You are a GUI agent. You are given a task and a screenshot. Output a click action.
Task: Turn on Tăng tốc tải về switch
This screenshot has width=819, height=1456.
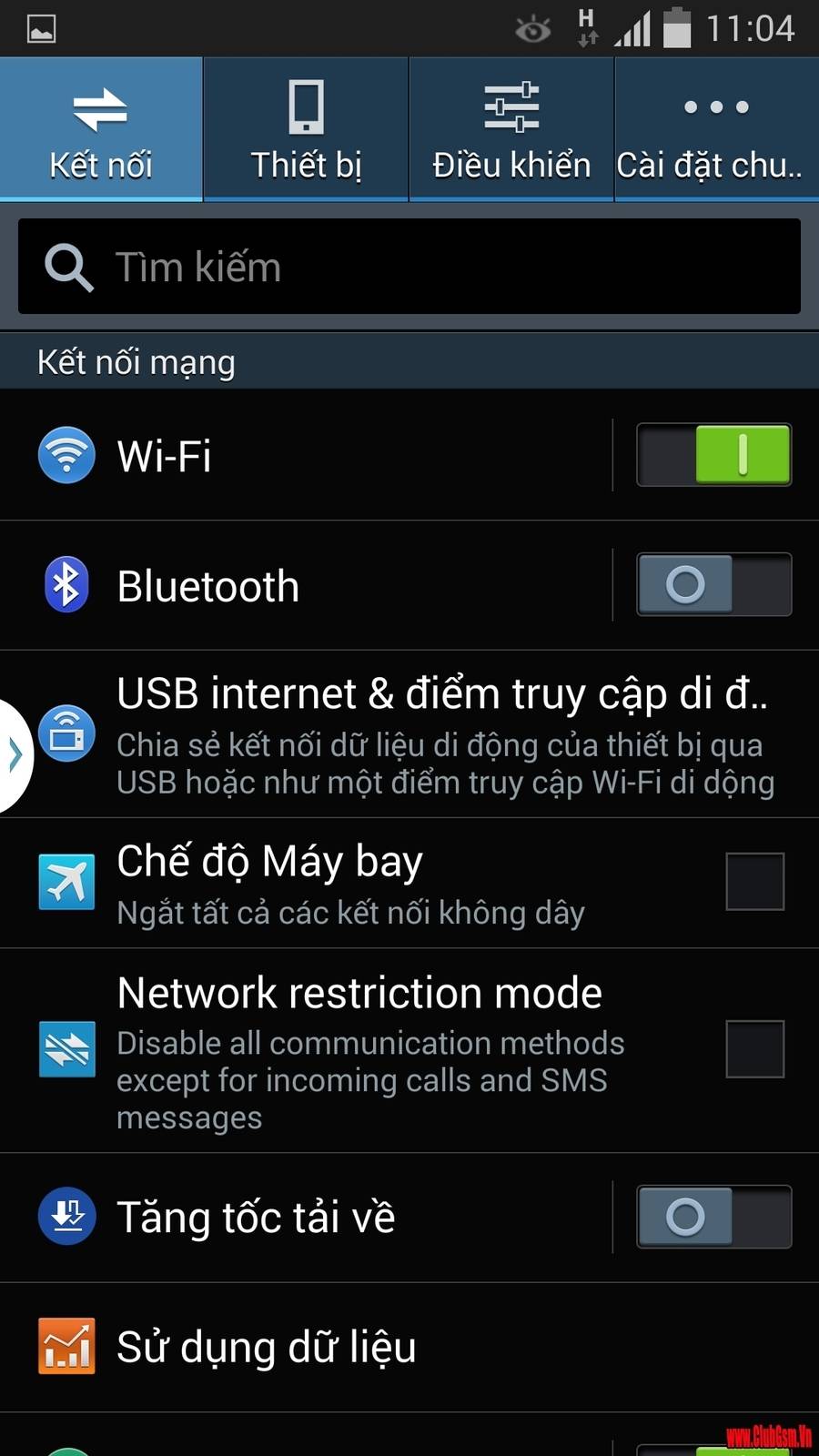coord(713,1217)
